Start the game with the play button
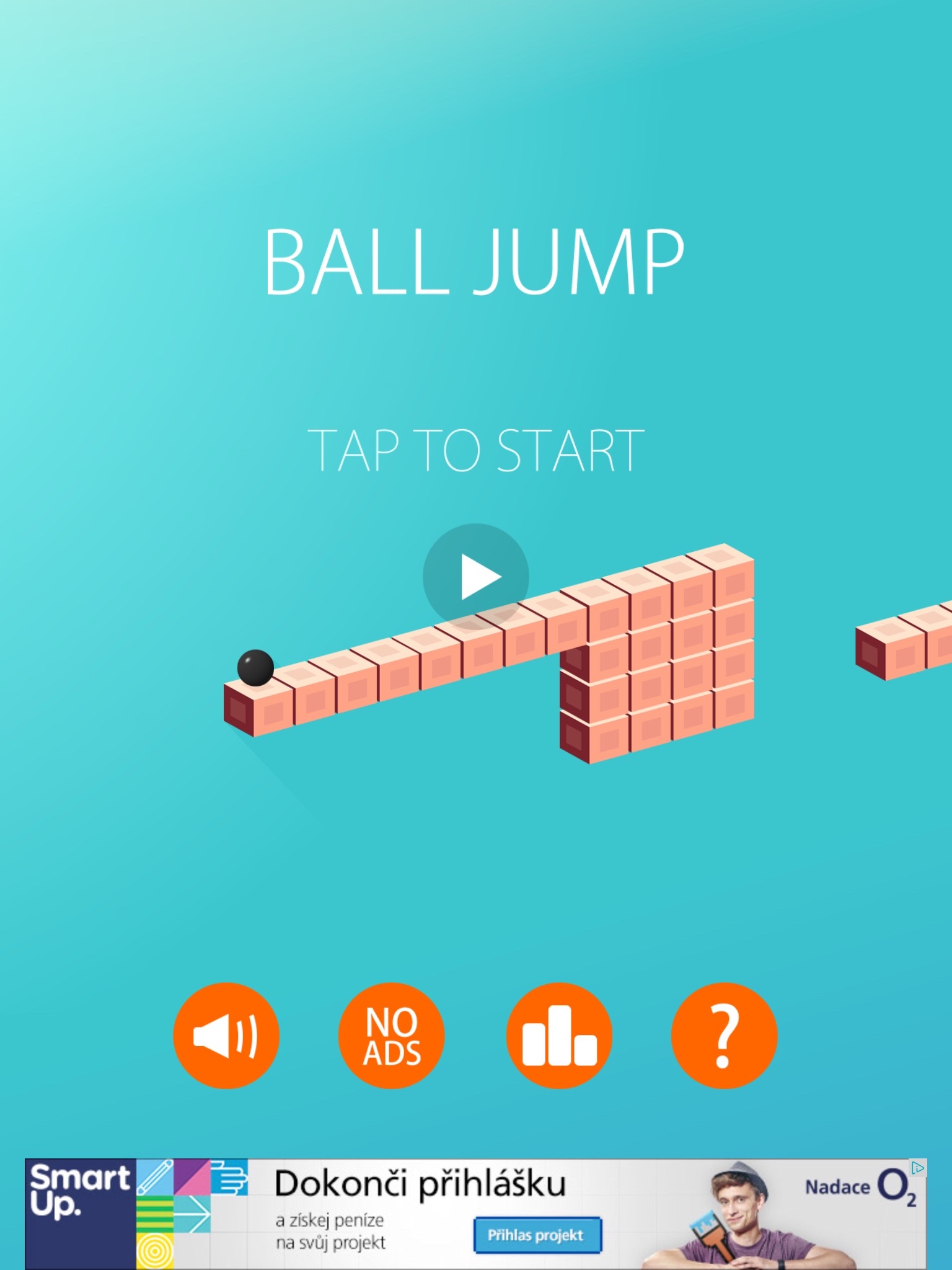This screenshot has height=1270, width=952. click(475, 577)
